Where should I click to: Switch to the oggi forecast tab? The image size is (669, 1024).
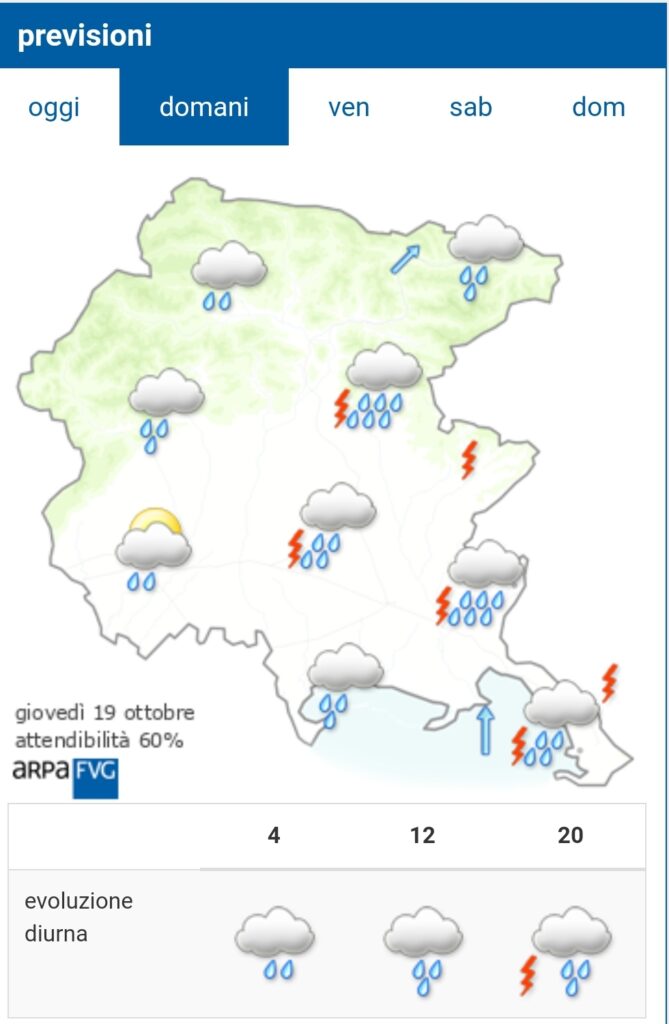tap(54, 107)
